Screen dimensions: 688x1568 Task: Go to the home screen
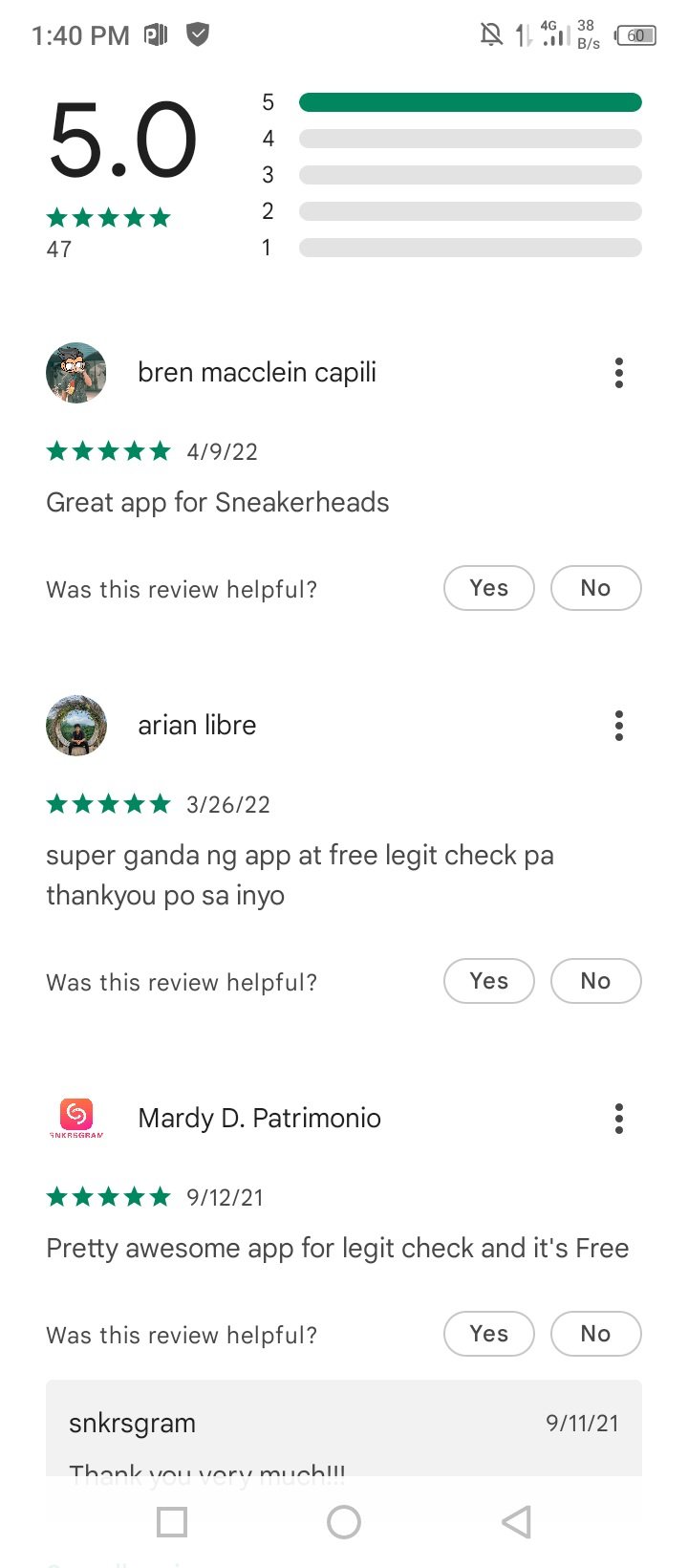(344, 1522)
